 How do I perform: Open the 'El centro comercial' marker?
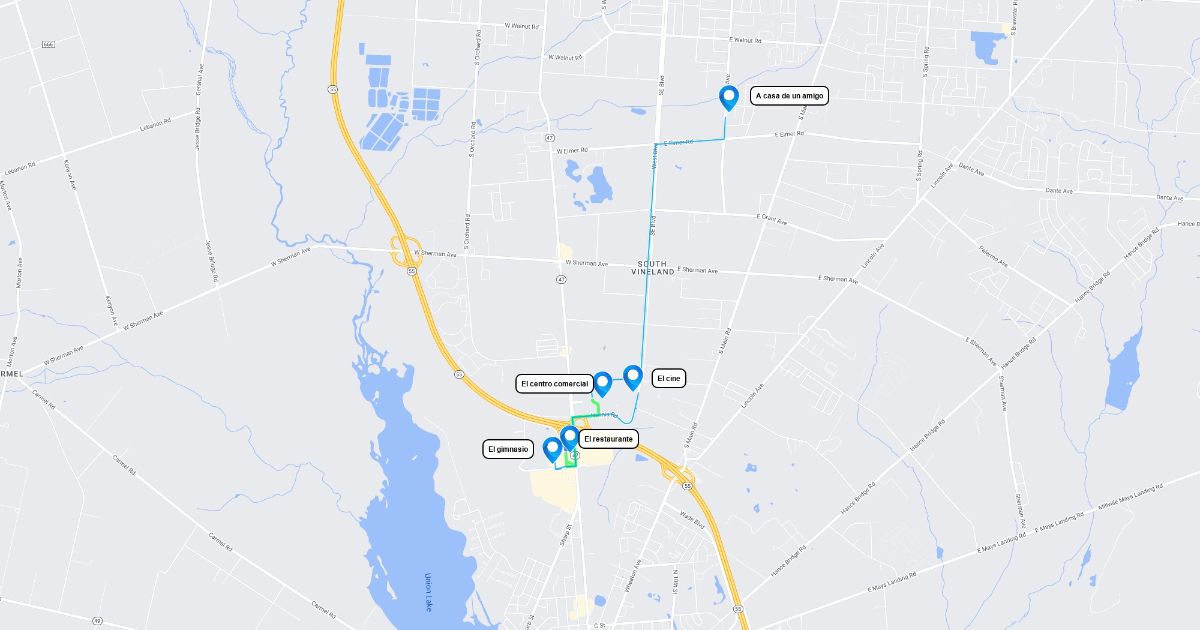(x=602, y=383)
